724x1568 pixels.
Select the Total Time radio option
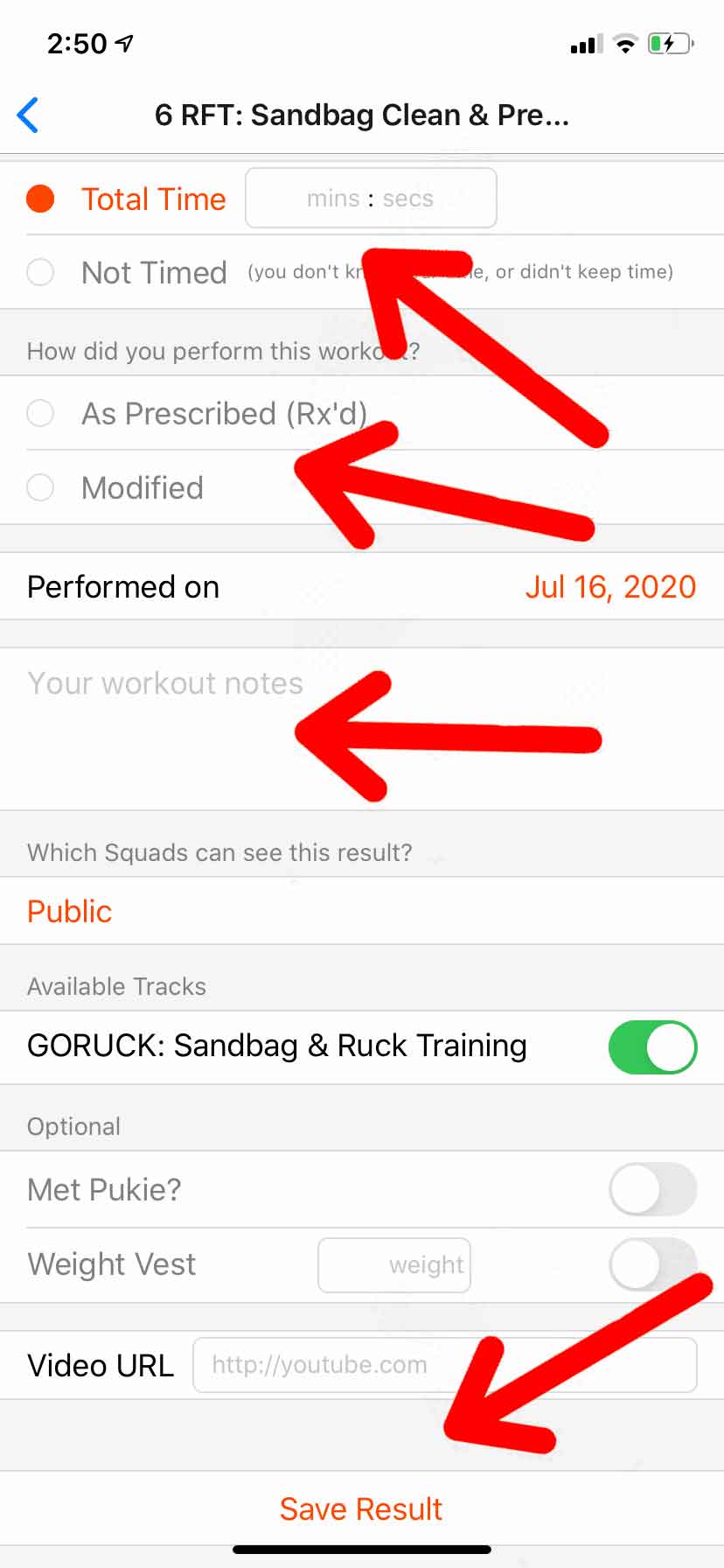pos(40,199)
